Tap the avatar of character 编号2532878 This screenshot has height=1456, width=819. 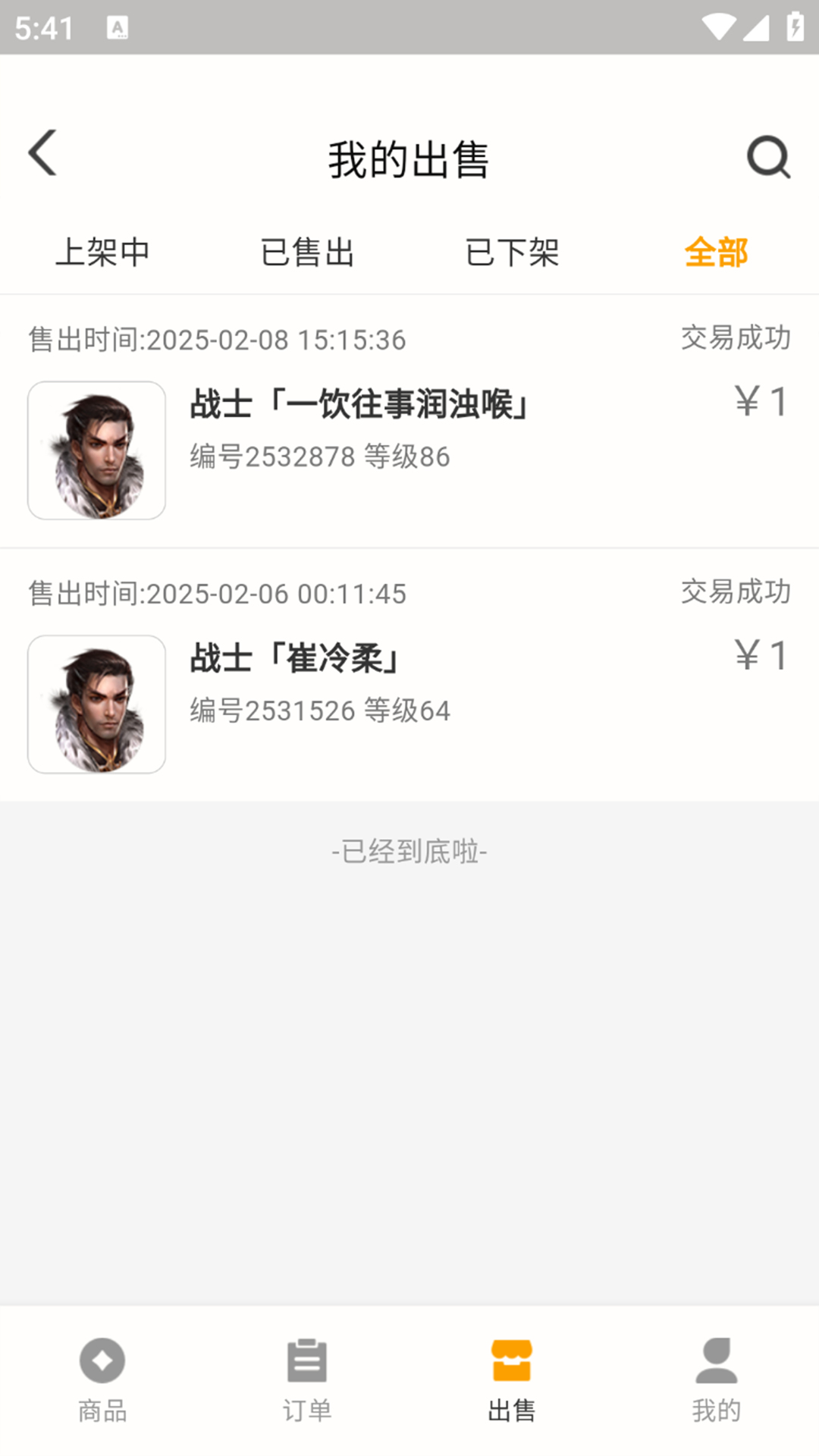pyautogui.click(x=96, y=449)
